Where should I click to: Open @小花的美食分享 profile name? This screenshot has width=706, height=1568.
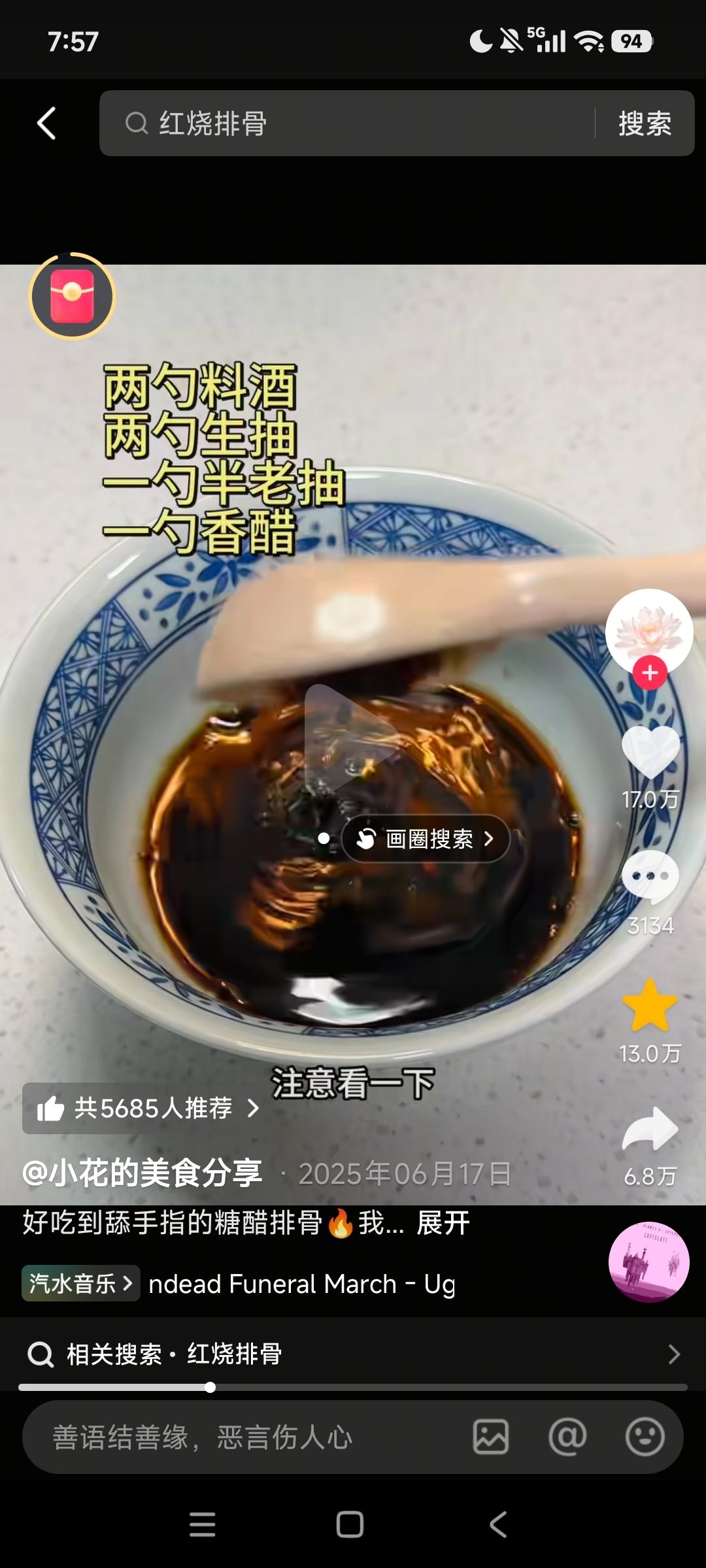click(143, 1173)
